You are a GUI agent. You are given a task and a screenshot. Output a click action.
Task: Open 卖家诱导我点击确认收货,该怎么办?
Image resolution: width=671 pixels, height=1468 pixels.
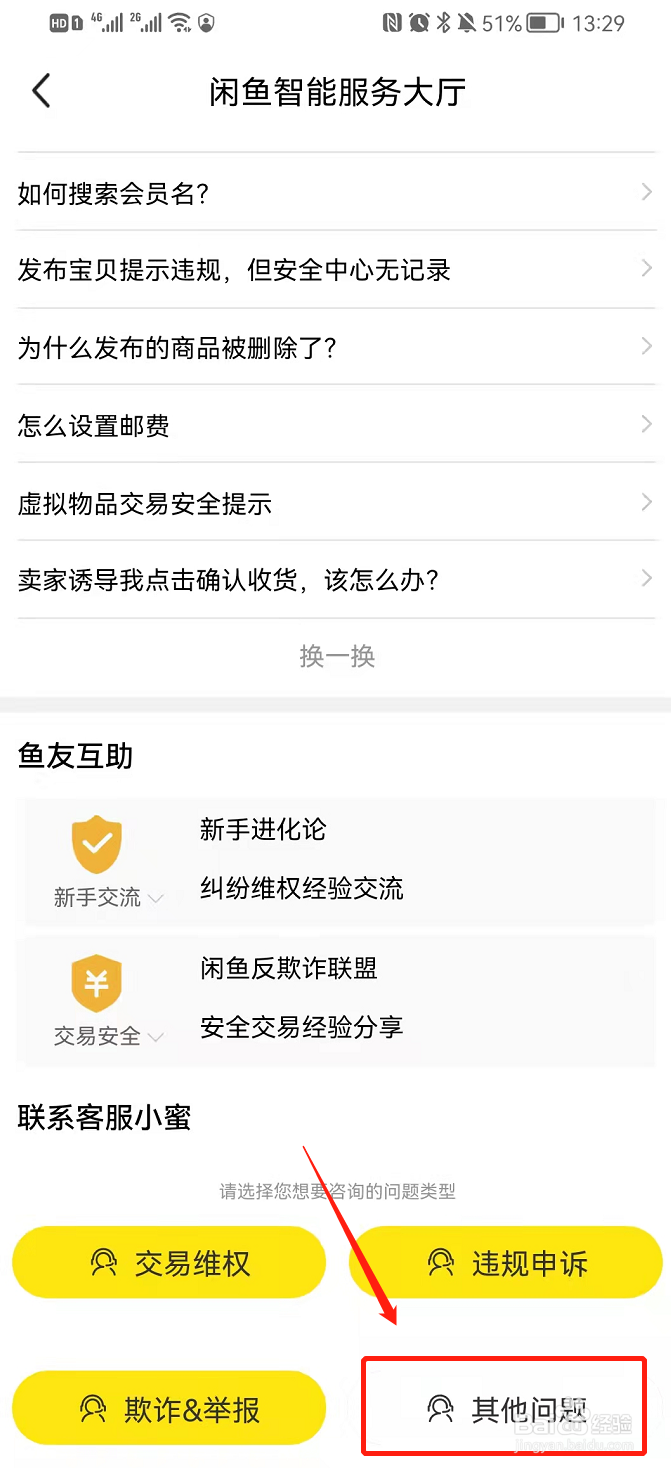pos(335,580)
